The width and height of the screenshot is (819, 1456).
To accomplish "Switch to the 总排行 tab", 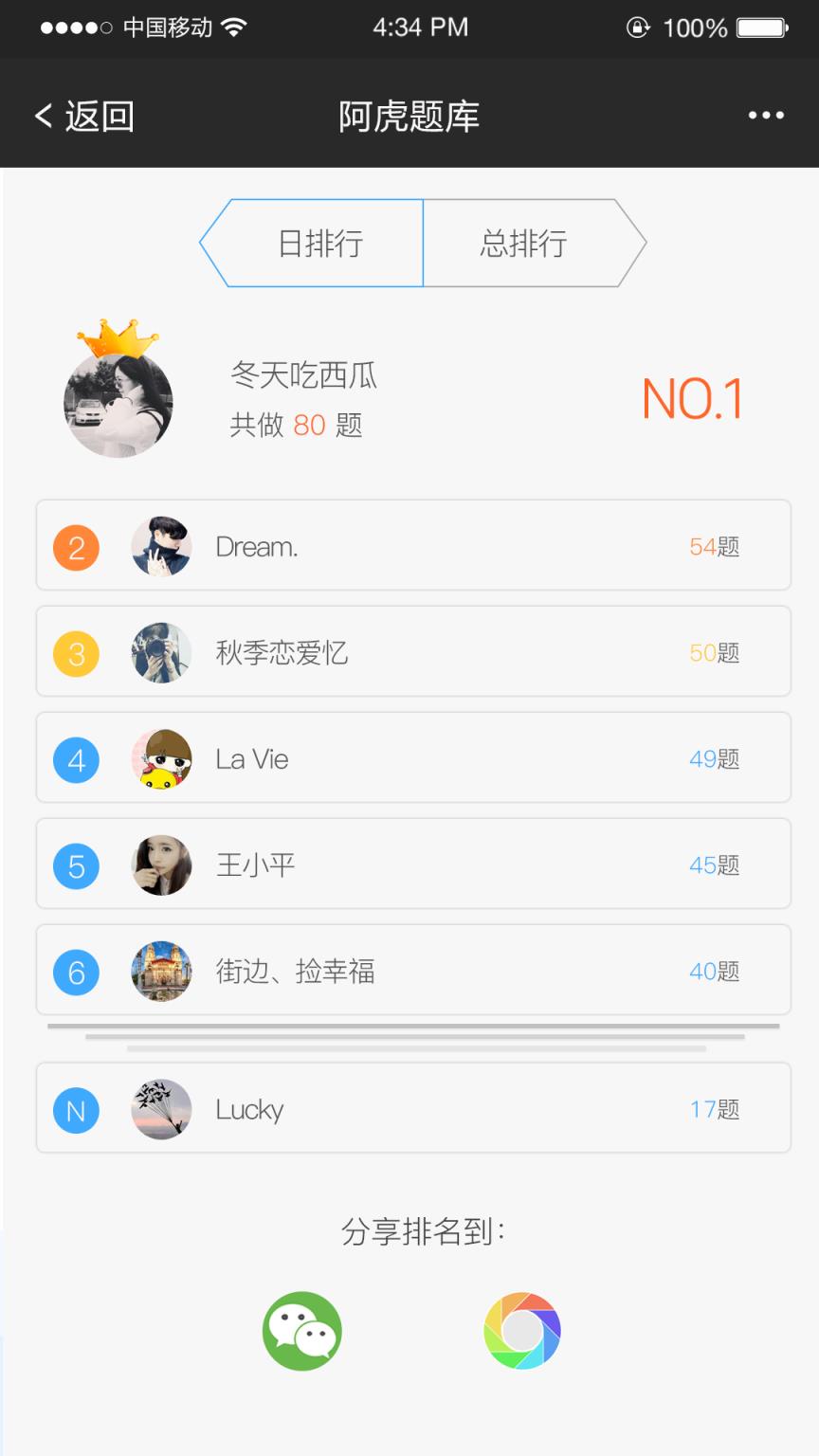I will point(524,244).
